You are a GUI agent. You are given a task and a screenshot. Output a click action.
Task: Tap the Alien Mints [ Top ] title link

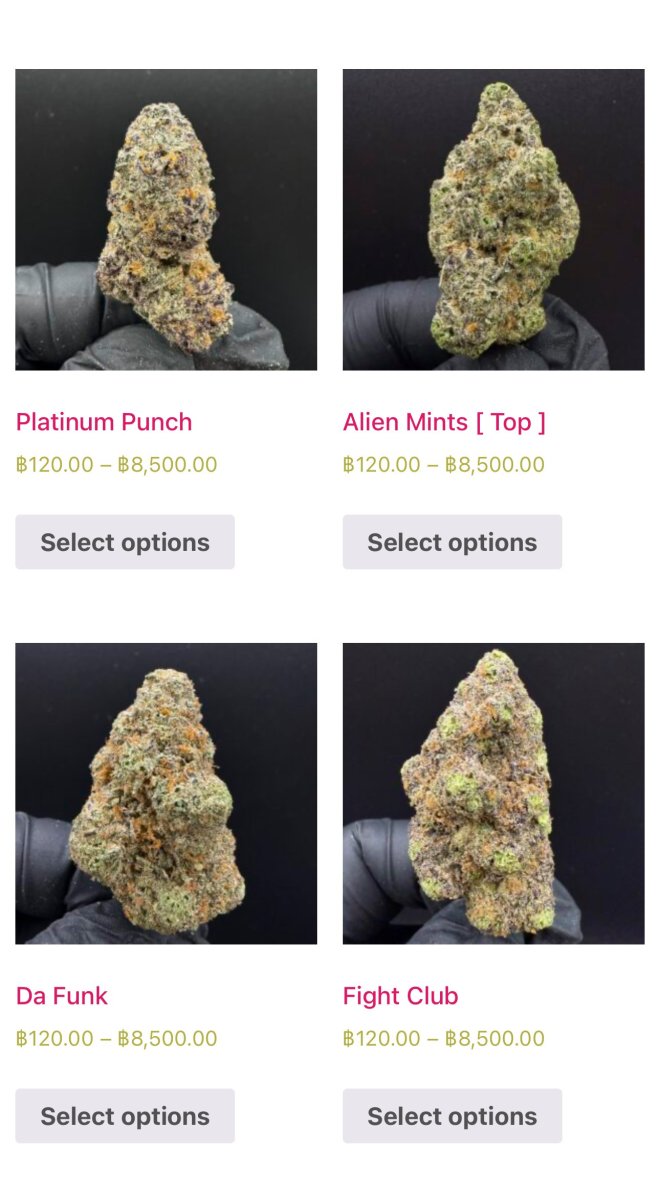click(444, 422)
